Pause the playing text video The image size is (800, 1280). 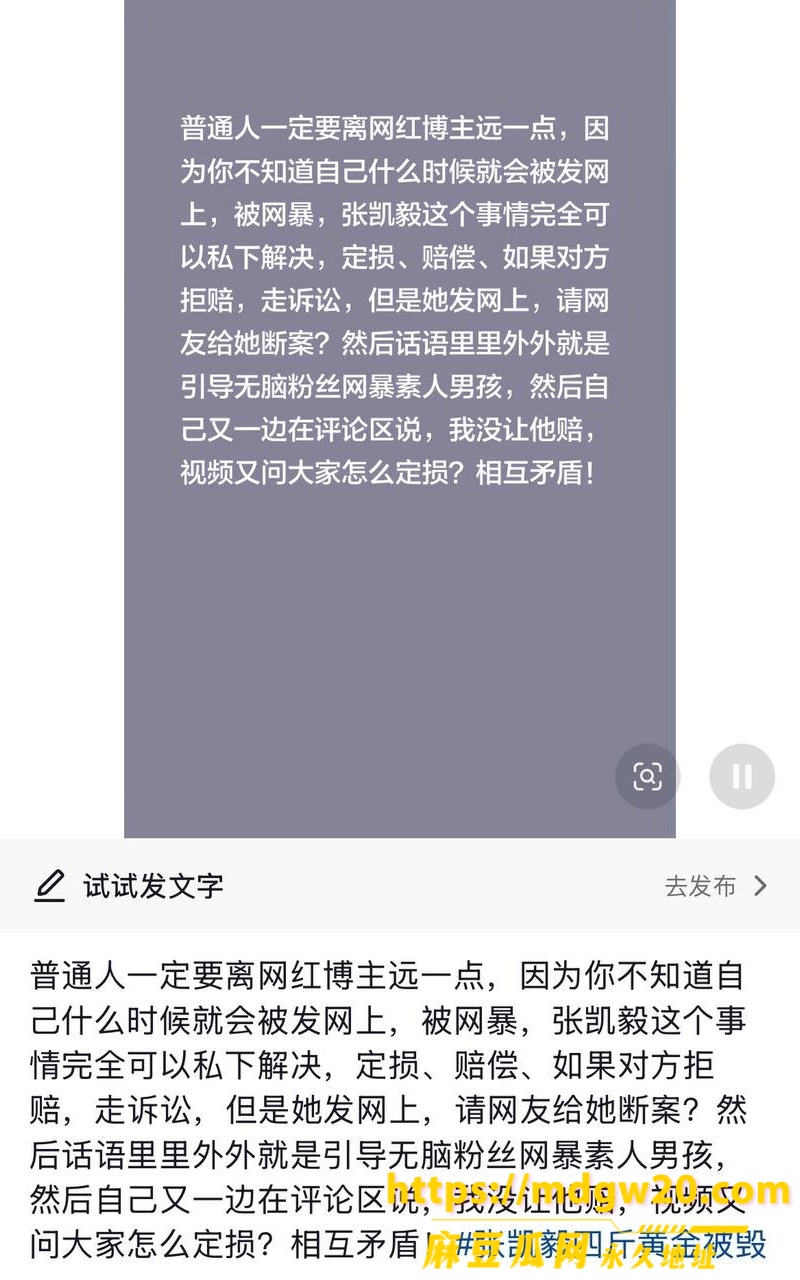tap(742, 777)
